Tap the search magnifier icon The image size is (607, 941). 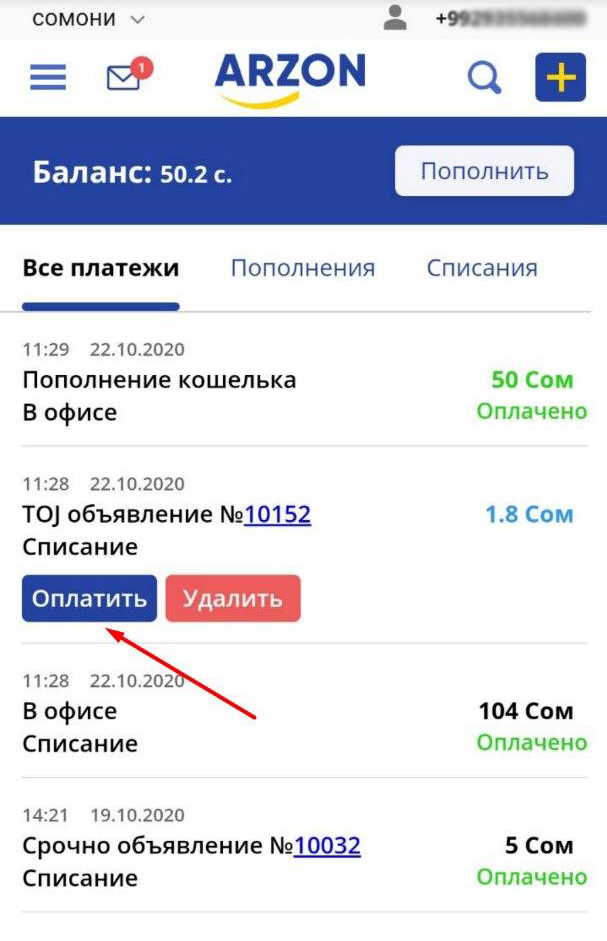484,77
